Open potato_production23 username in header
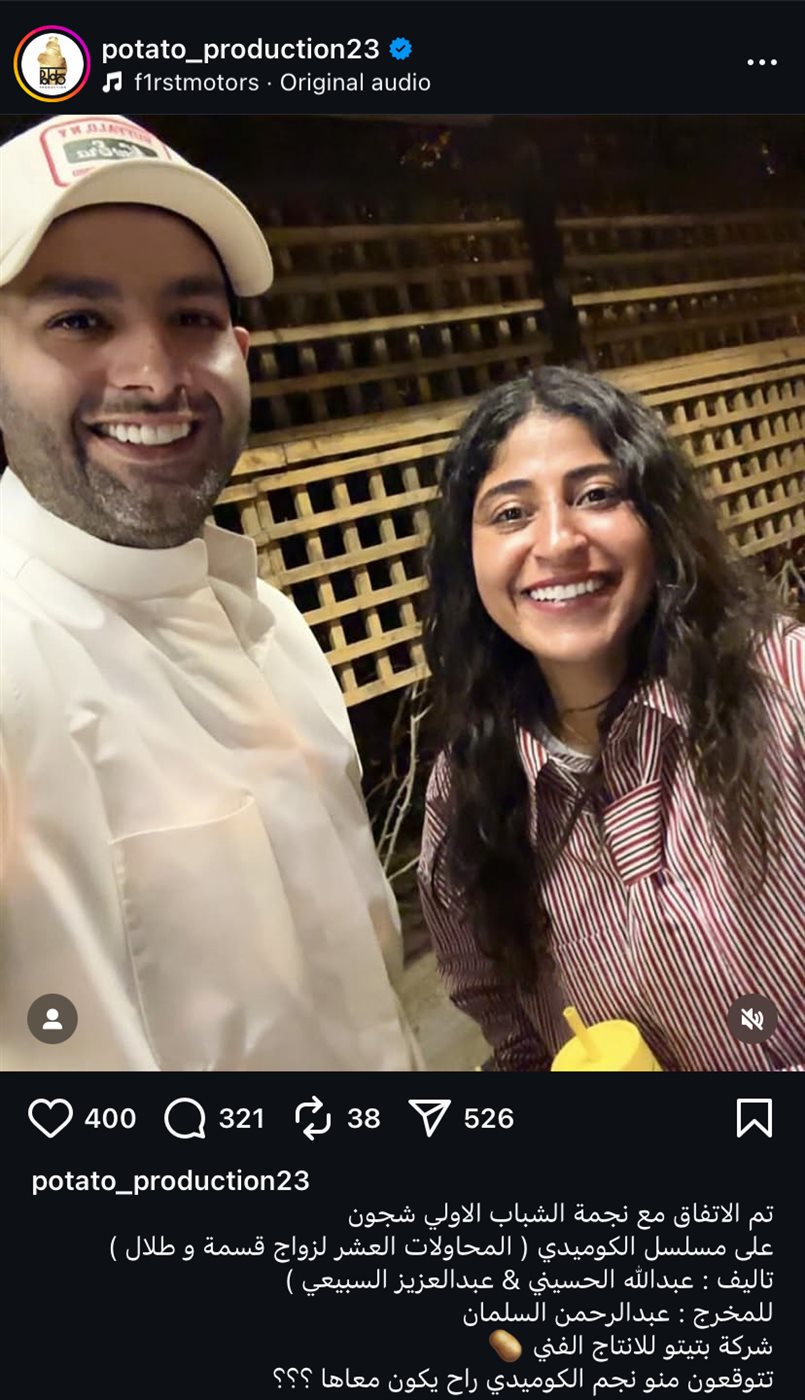805x1400 pixels. [x=240, y=48]
